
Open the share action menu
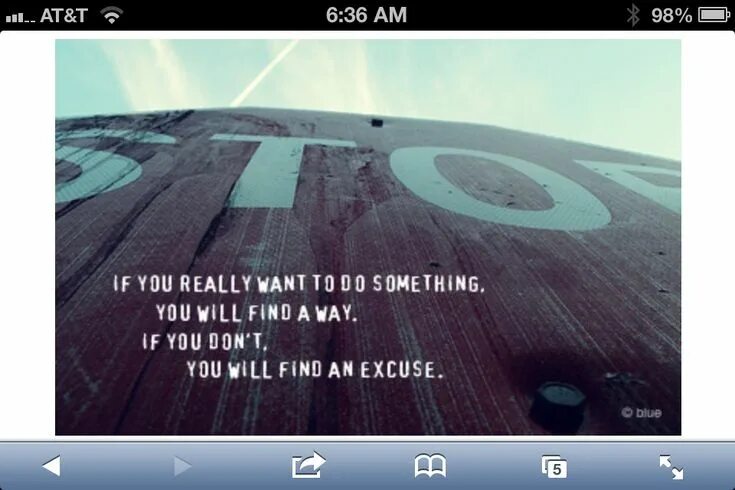pos(308,466)
